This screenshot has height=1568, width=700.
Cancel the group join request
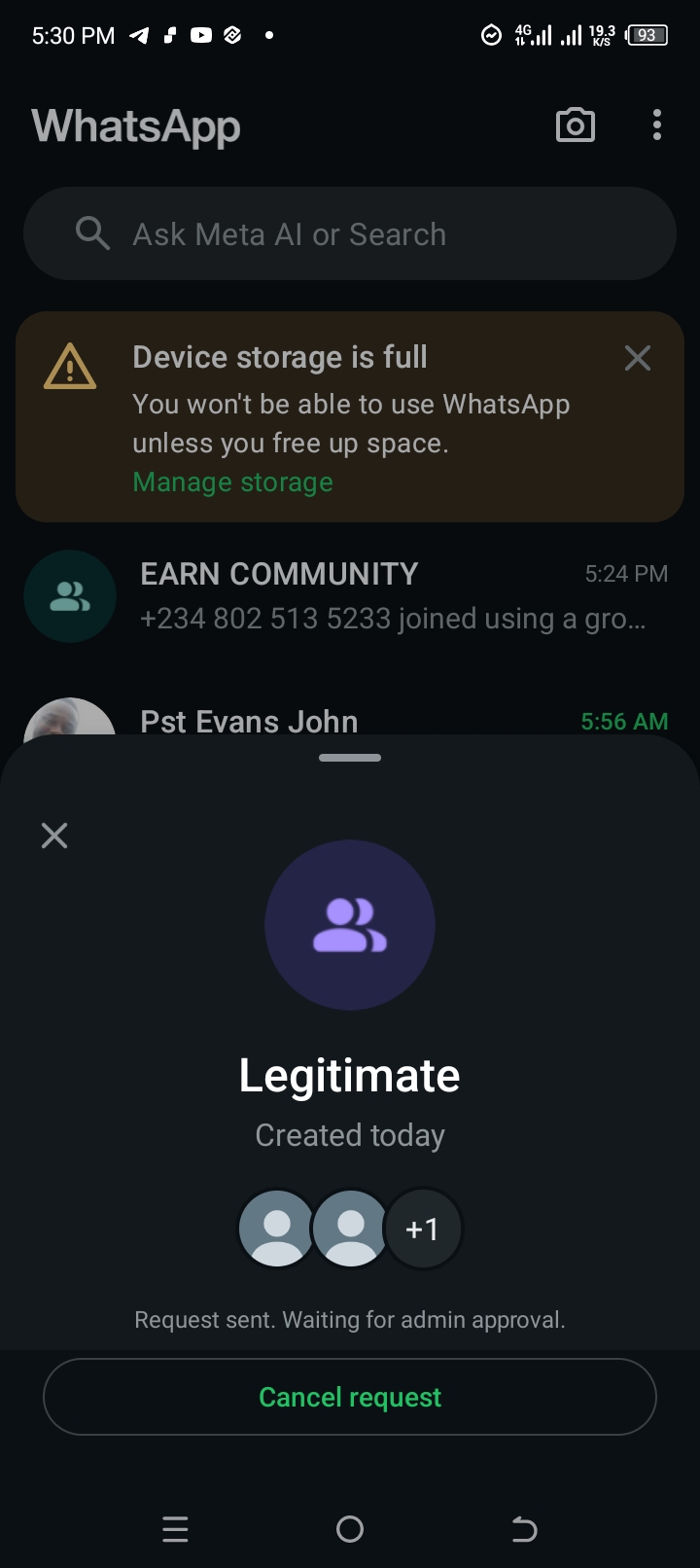click(x=350, y=1397)
